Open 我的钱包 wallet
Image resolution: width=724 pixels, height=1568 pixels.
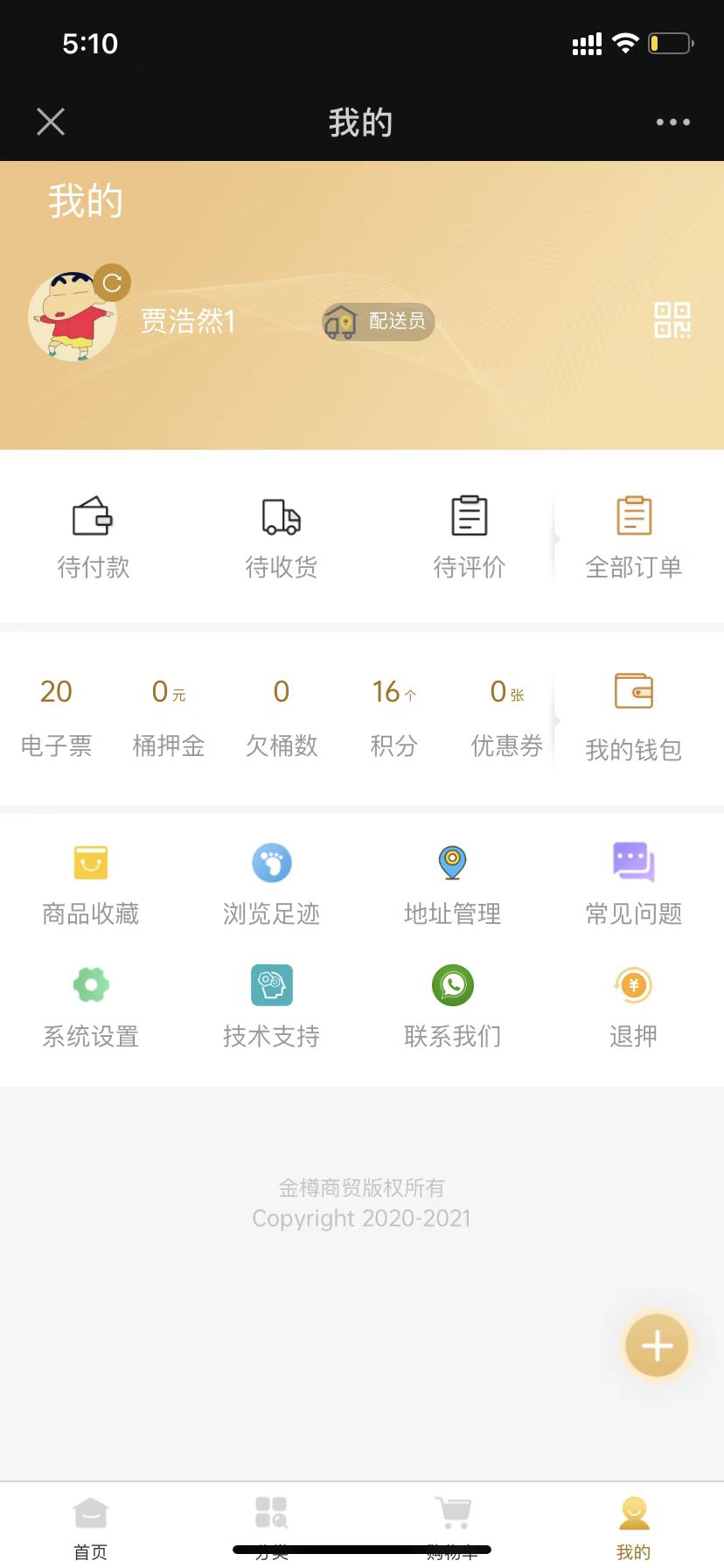[633, 717]
